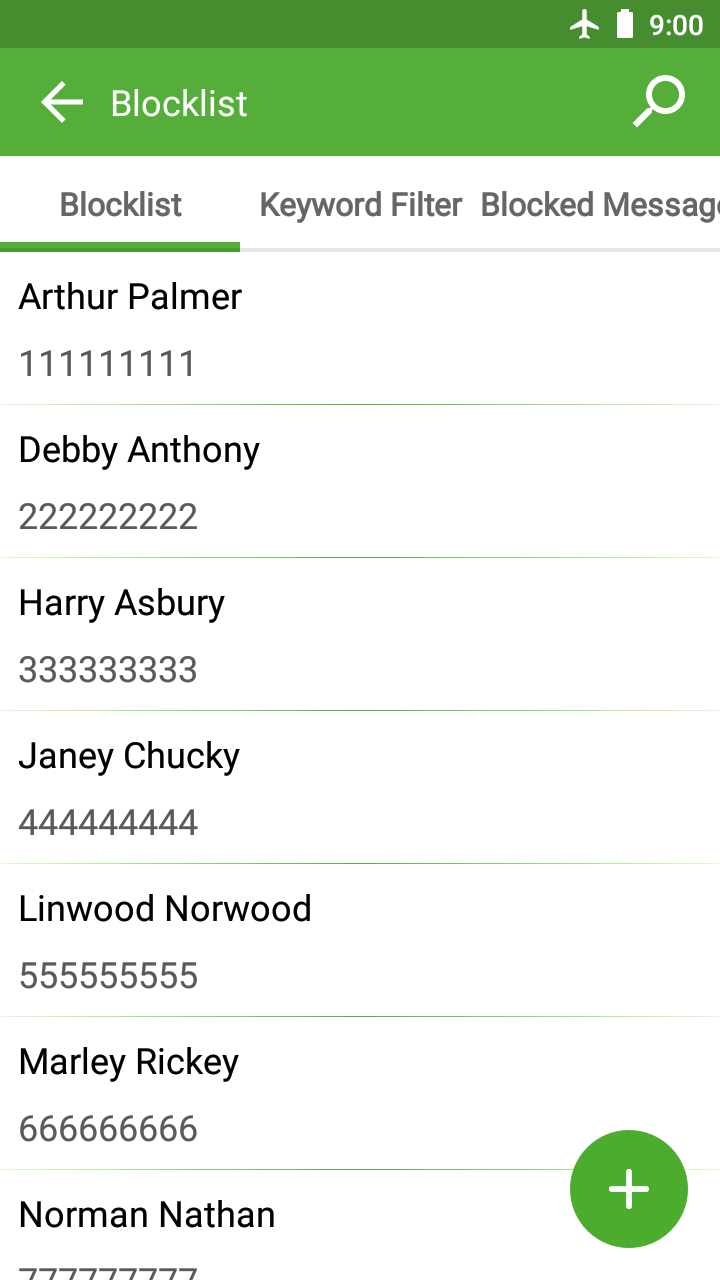Viewport: 720px width, 1280px height.
Task: Open blocked contact Debby Anthony
Action: click(300, 482)
